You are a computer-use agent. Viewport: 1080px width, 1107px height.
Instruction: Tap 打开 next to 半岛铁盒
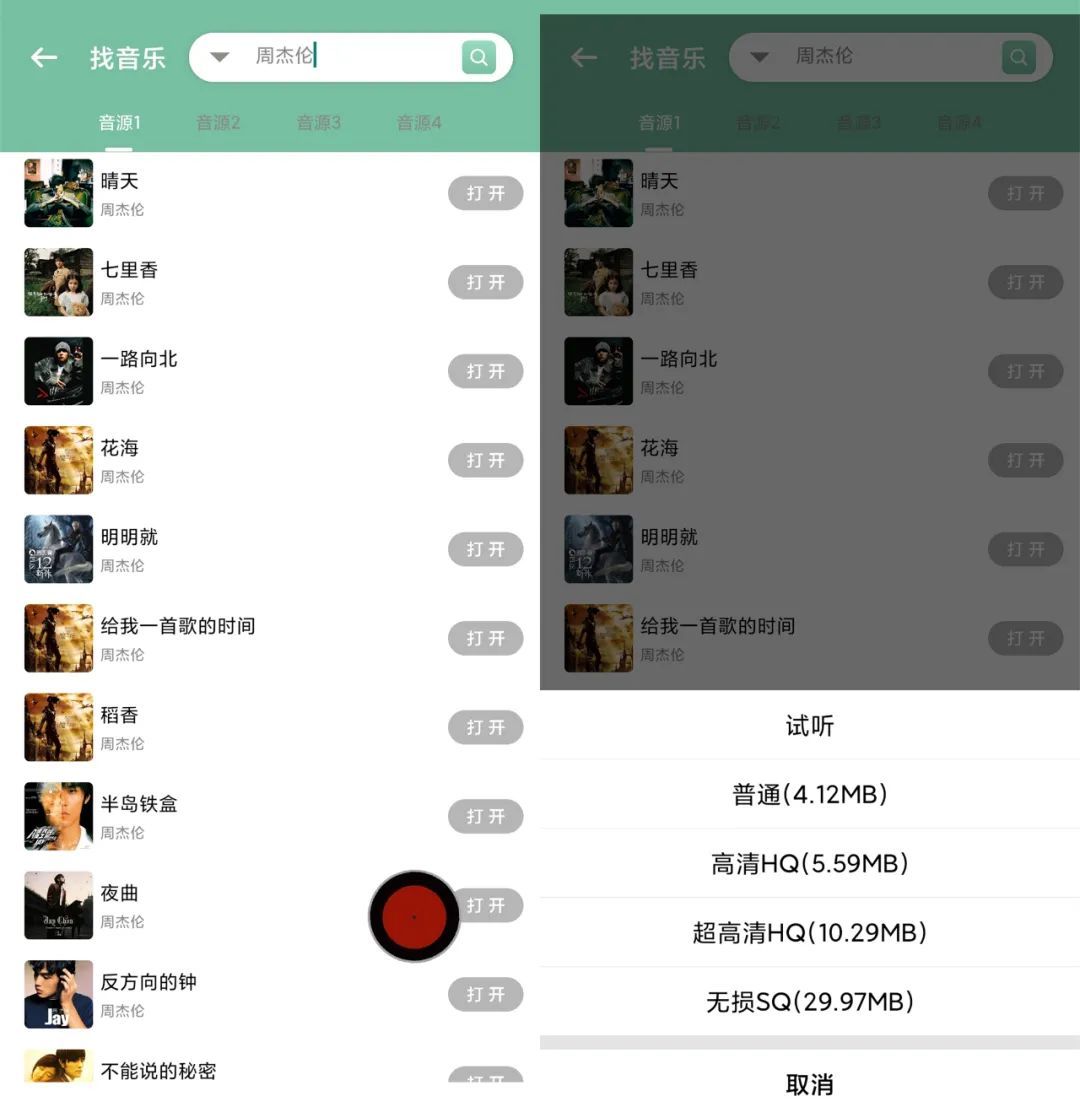[x=485, y=817]
